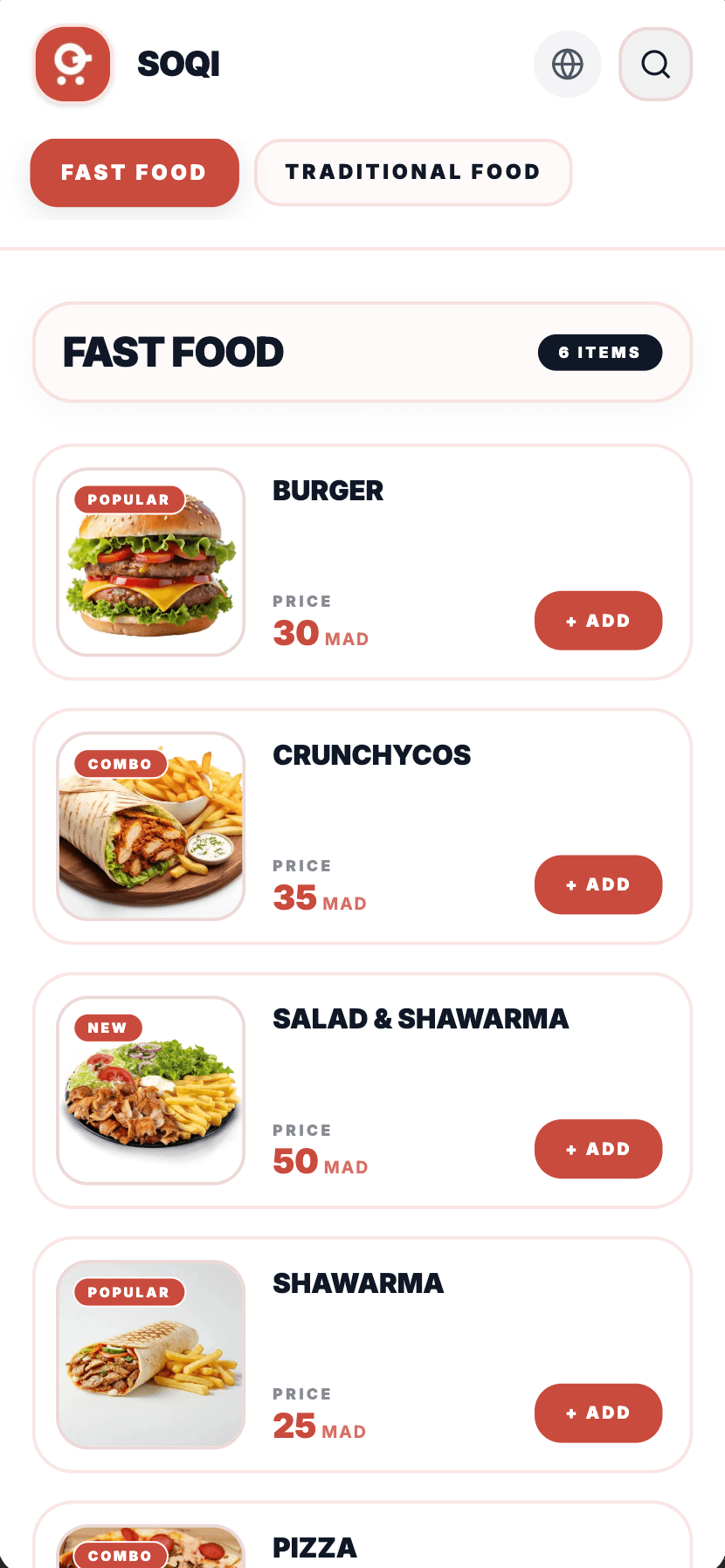Image resolution: width=725 pixels, height=1568 pixels.
Task: Click the 6 ITEMS count pill
Action: coord(599,352)
